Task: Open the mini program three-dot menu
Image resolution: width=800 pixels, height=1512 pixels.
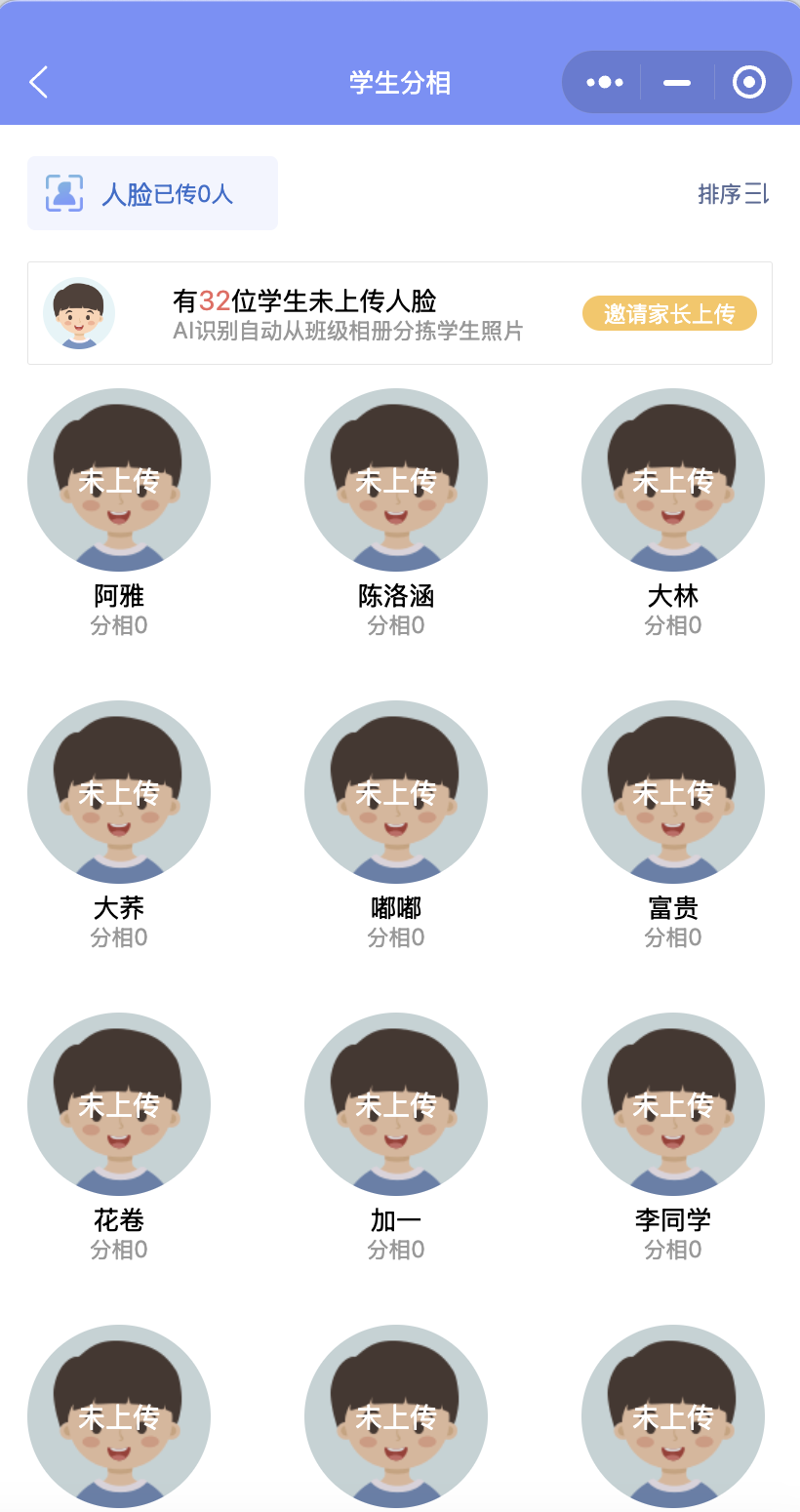Action: point(604,83)
